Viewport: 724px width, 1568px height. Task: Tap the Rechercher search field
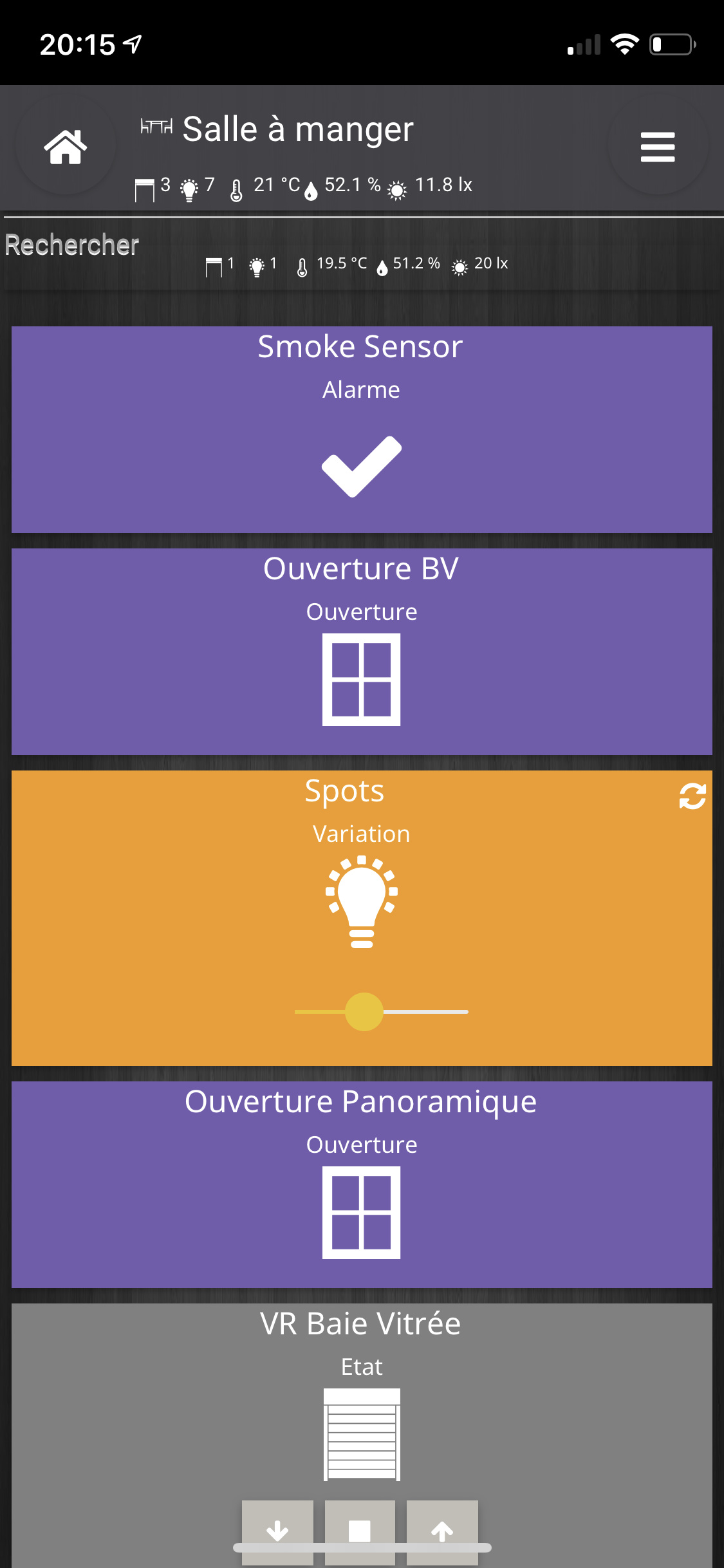click(x=72, y=245)
